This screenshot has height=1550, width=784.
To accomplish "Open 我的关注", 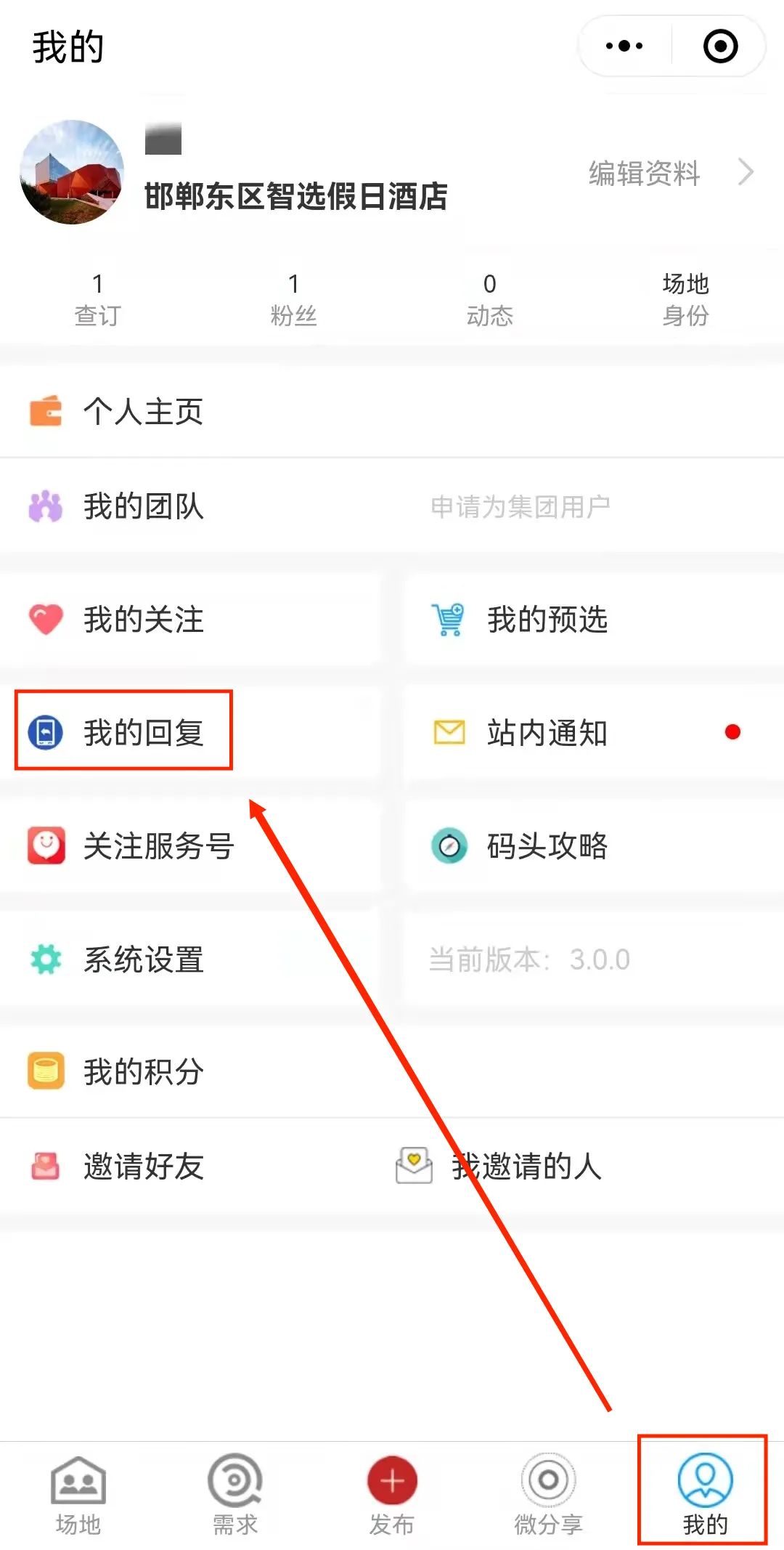I will click(143, 620).
